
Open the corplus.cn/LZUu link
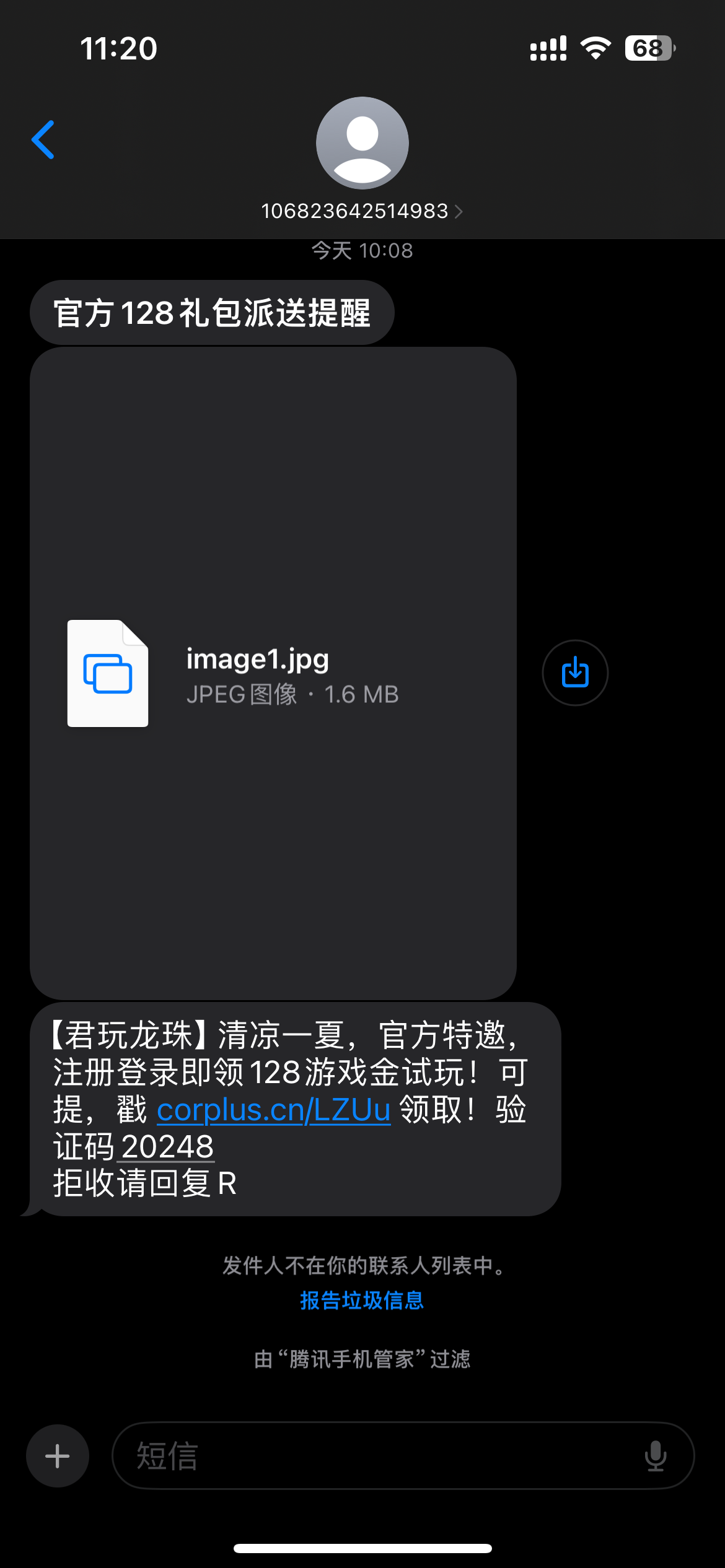pos(273,1110)
